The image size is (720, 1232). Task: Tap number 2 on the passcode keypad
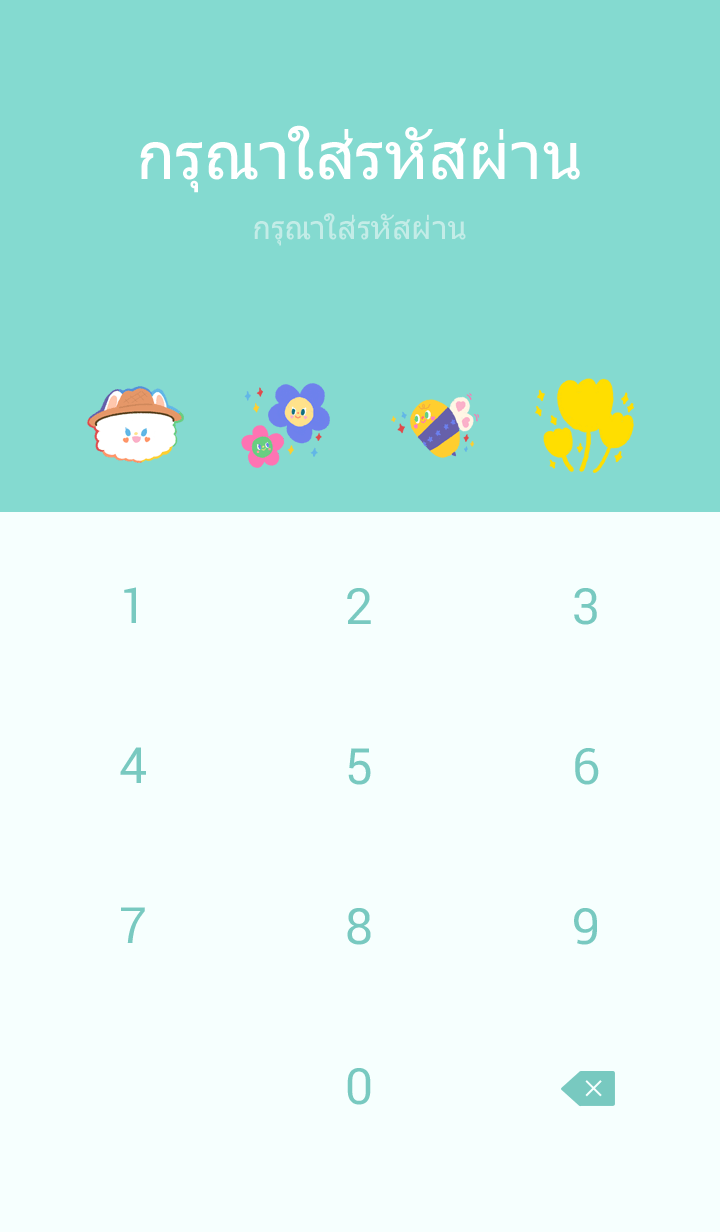click(x=359, y=607)
